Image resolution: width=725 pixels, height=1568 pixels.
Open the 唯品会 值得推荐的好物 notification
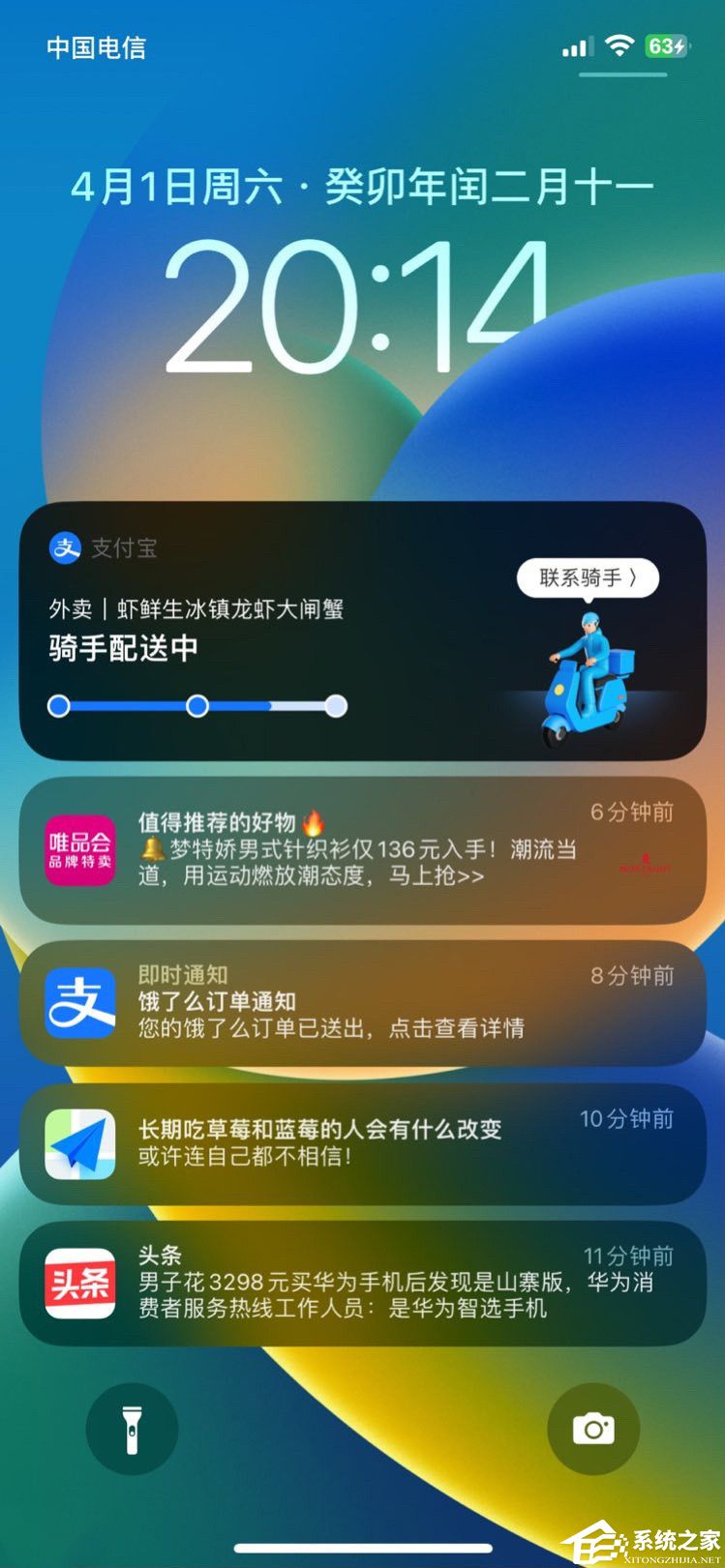(362, 850)
